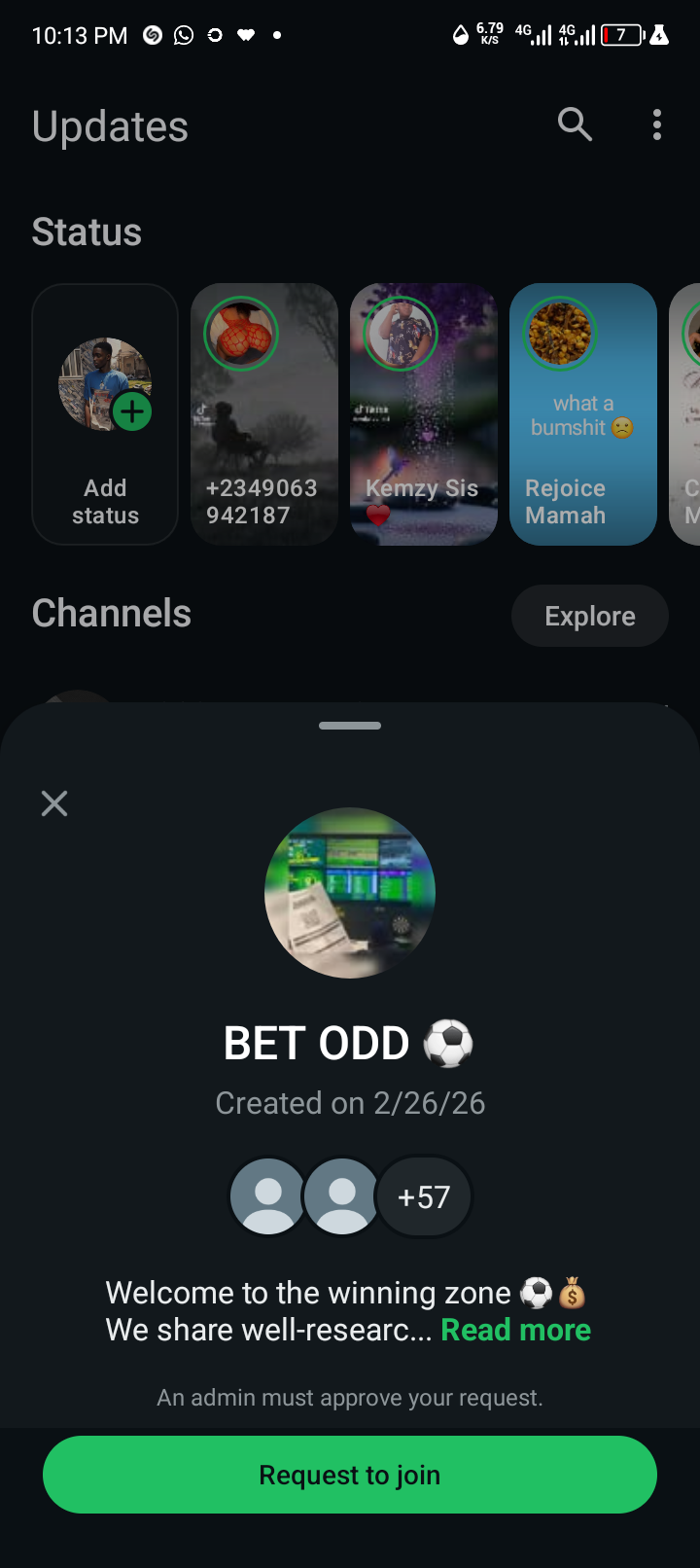700x1568 pixels.
Task: View the +57 members preview
Action: click(424, 1196)
